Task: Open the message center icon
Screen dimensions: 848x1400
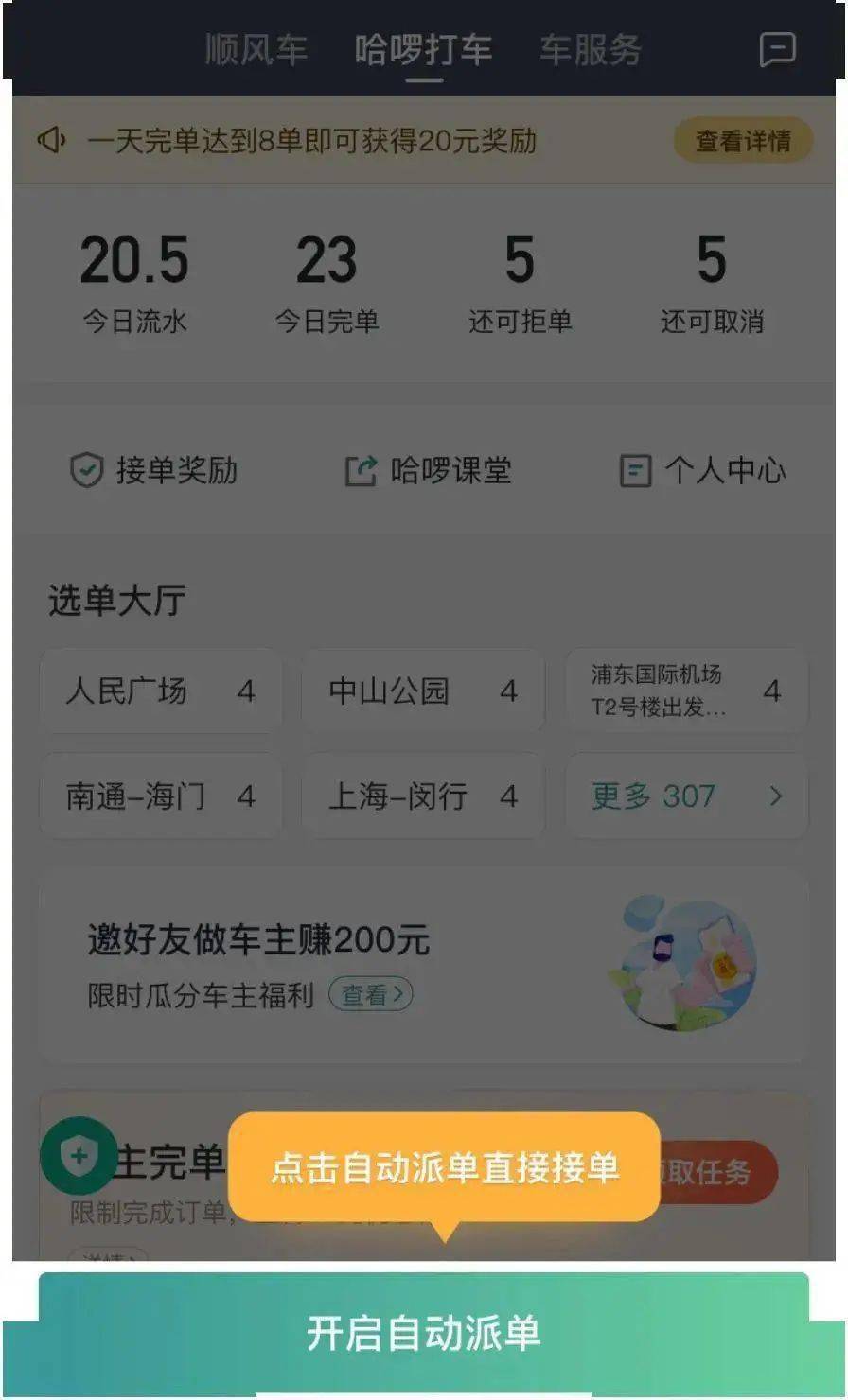Action: coord(778,49)
